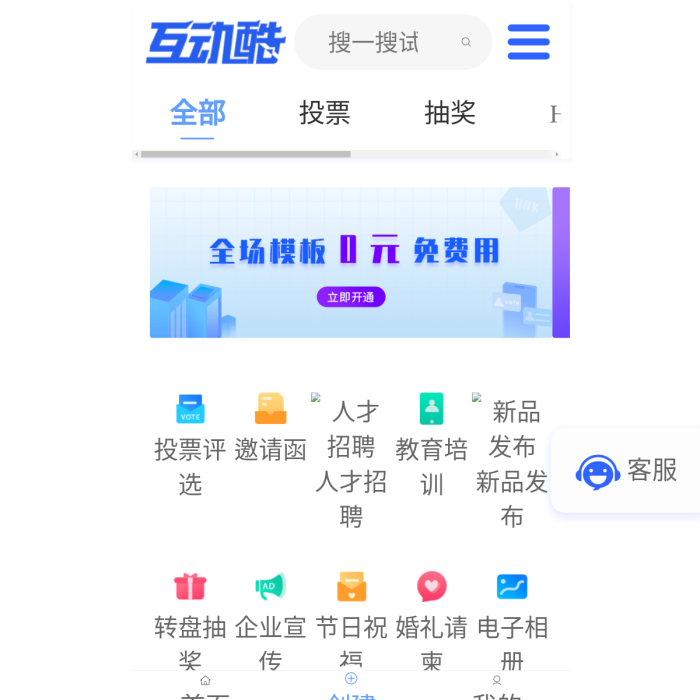The width and height of the screenshot is (700, 700).
Task: Switch to the 全部 tab
Action: point(197,113)
